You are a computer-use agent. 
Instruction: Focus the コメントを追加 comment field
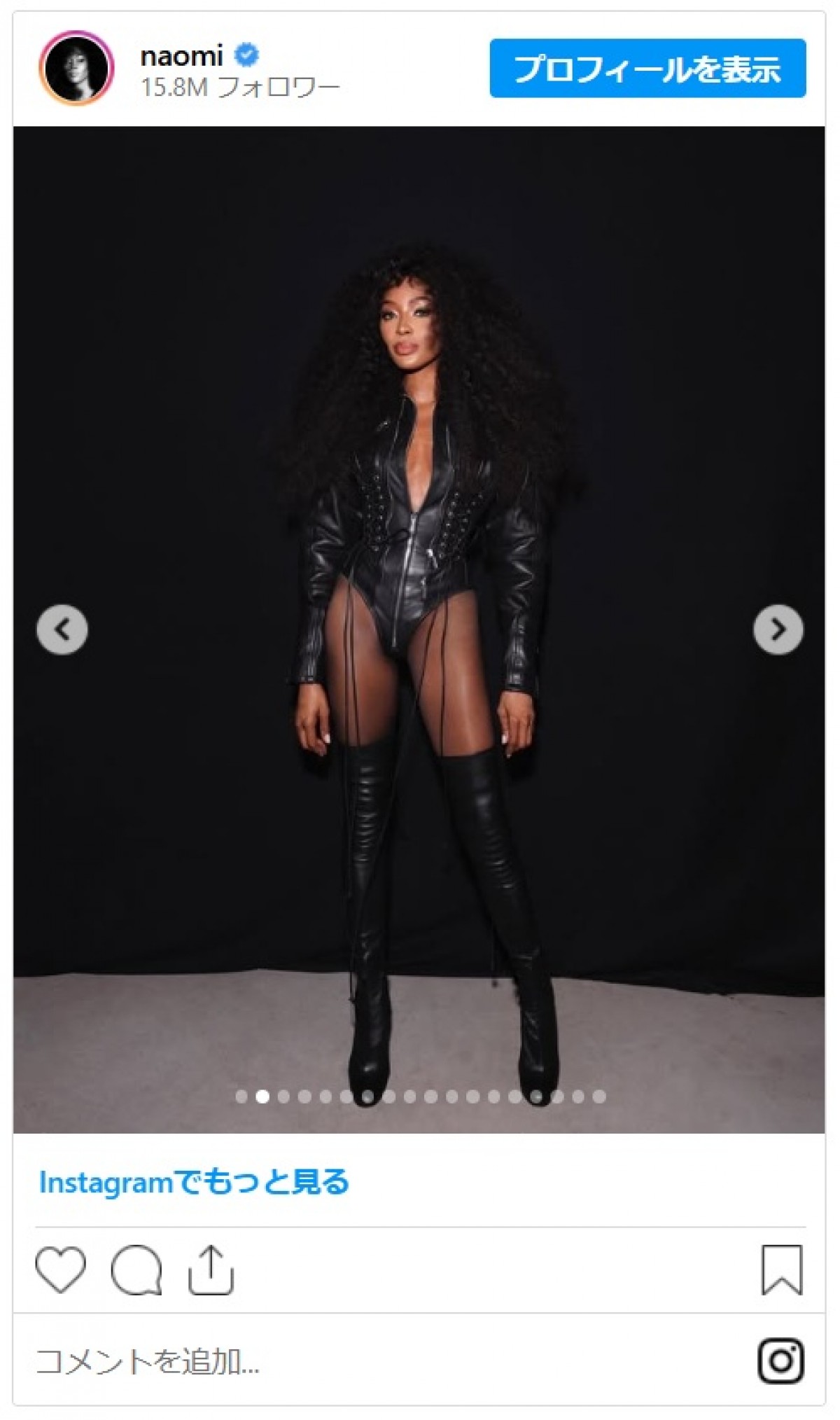pyautogui.click(x=350, y=1362)
